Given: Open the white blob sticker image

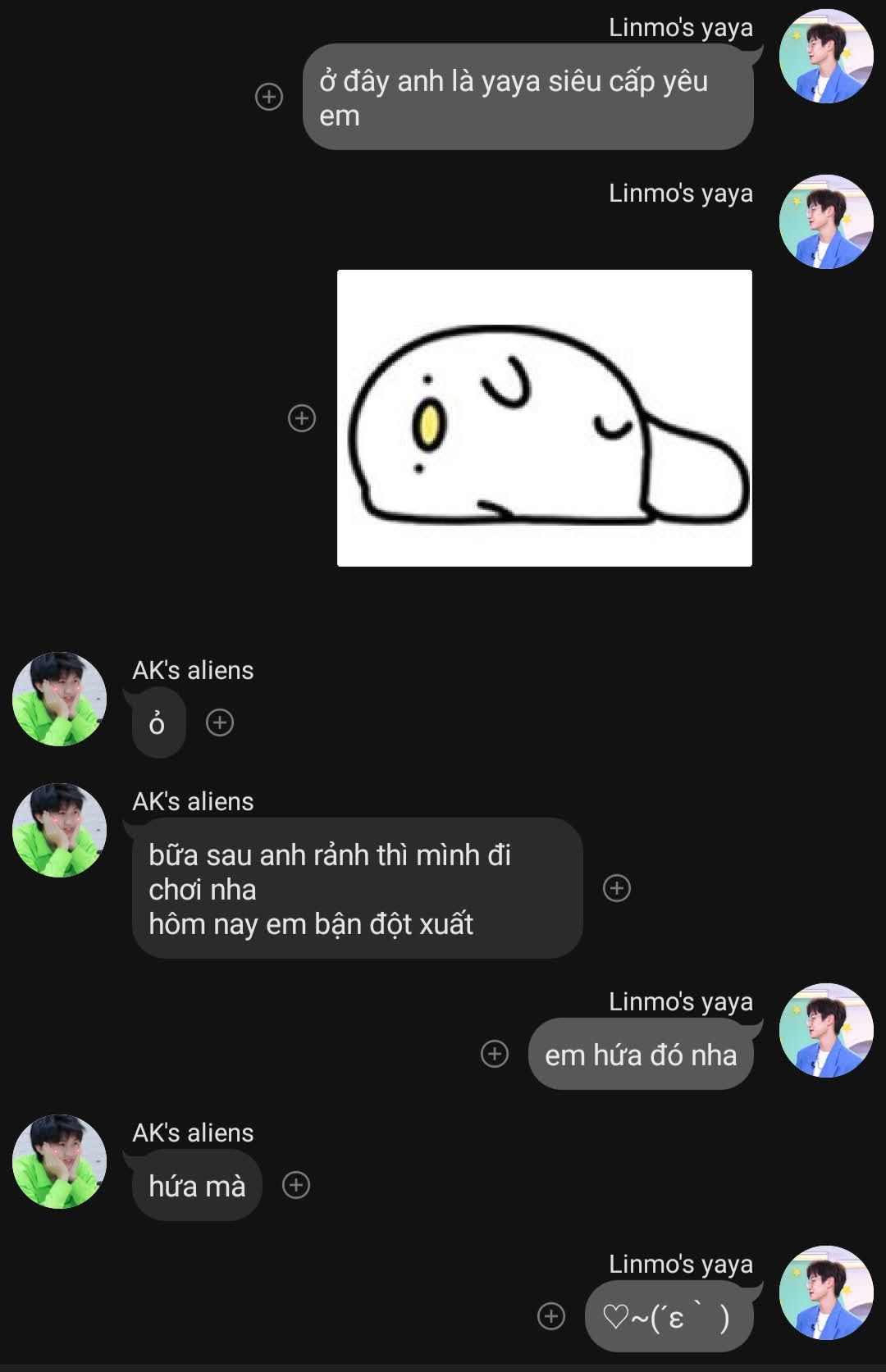Looking at the screenshot, I should coord(544,418).
